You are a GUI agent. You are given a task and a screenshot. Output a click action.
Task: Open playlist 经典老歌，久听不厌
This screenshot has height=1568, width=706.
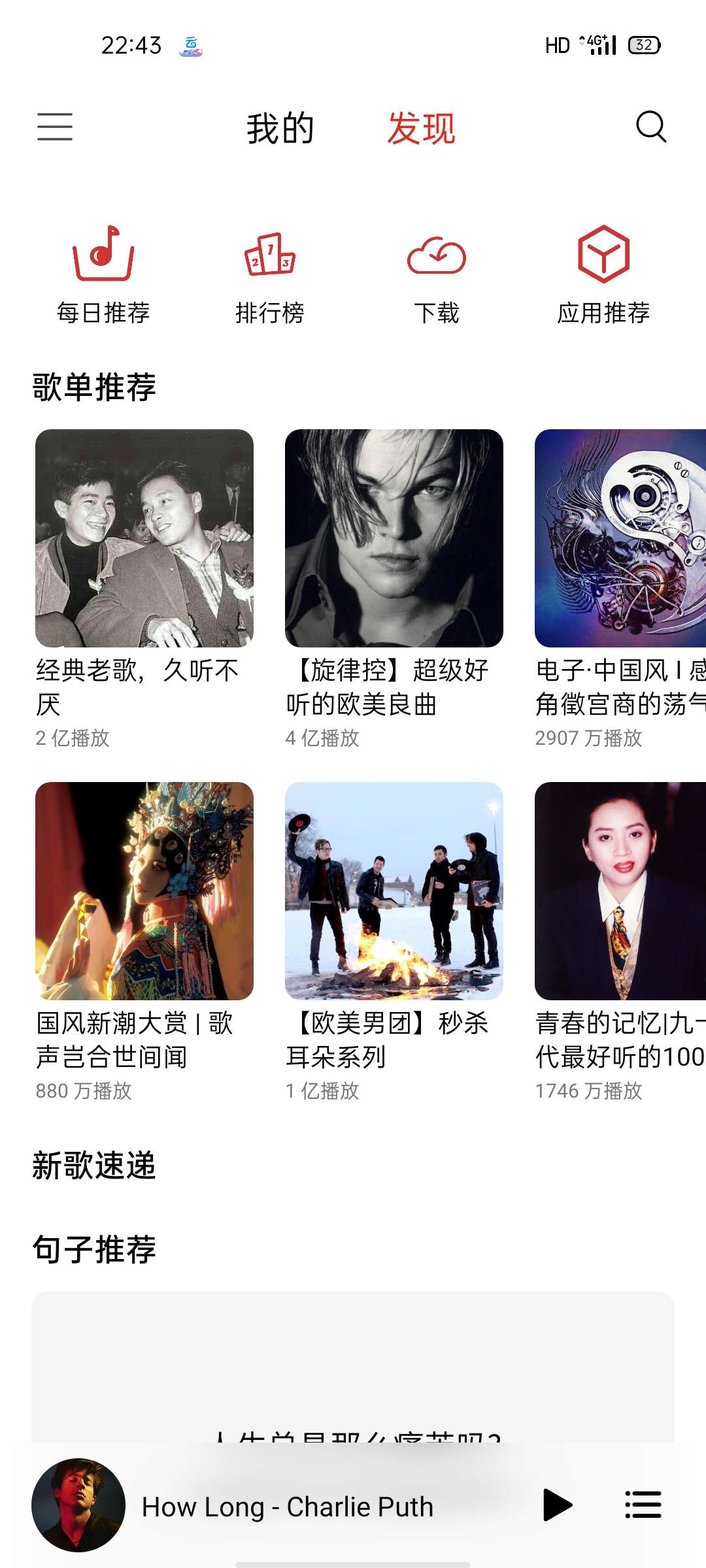click(x=144, y=538)
